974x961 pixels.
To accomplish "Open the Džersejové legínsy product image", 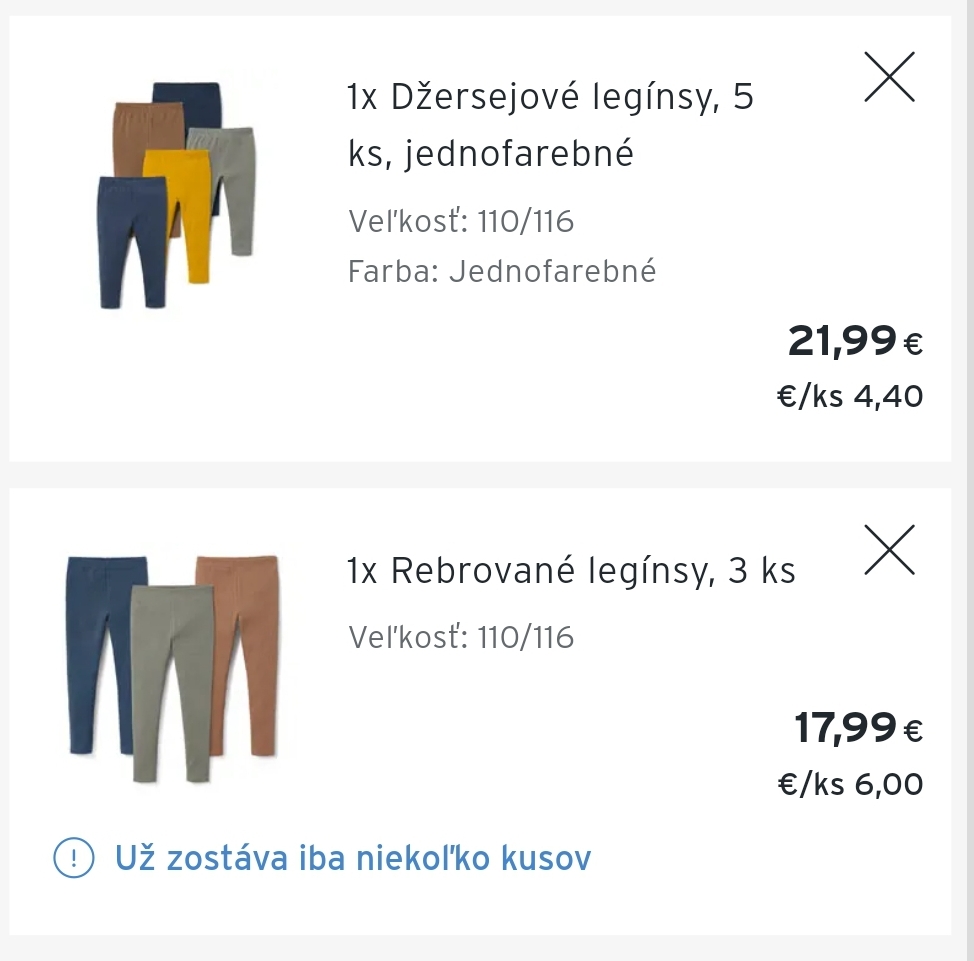I will pos(177,195).
